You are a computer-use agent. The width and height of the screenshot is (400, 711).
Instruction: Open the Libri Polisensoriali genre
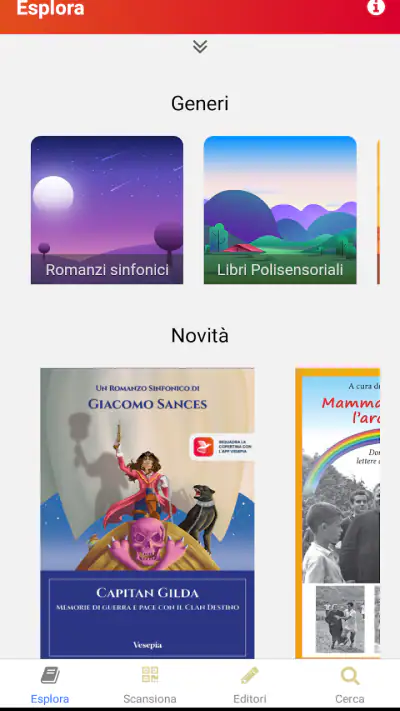[x=280, y=210]
